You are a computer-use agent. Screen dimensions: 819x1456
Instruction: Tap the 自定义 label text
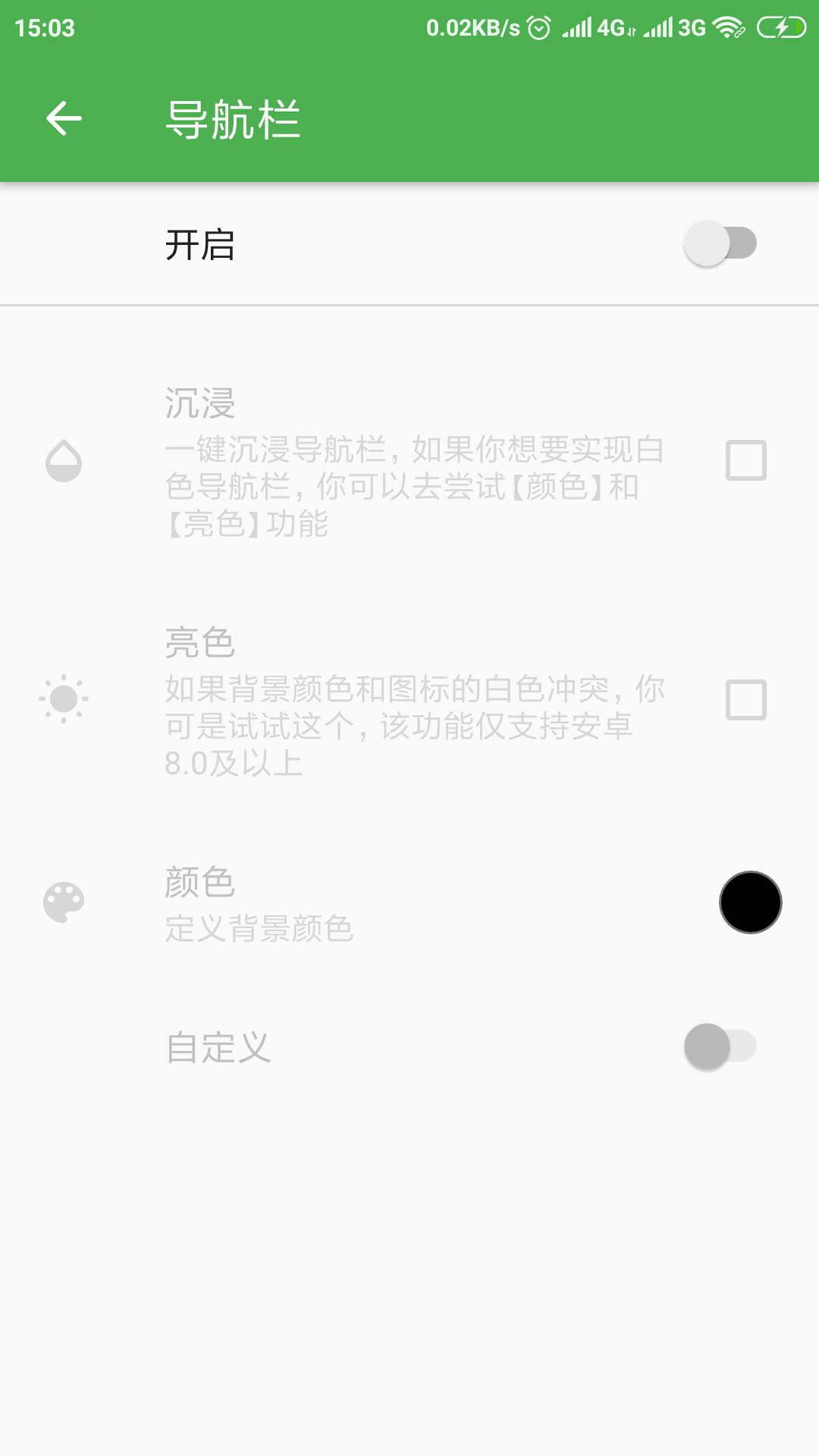[x=217, y=1048]
